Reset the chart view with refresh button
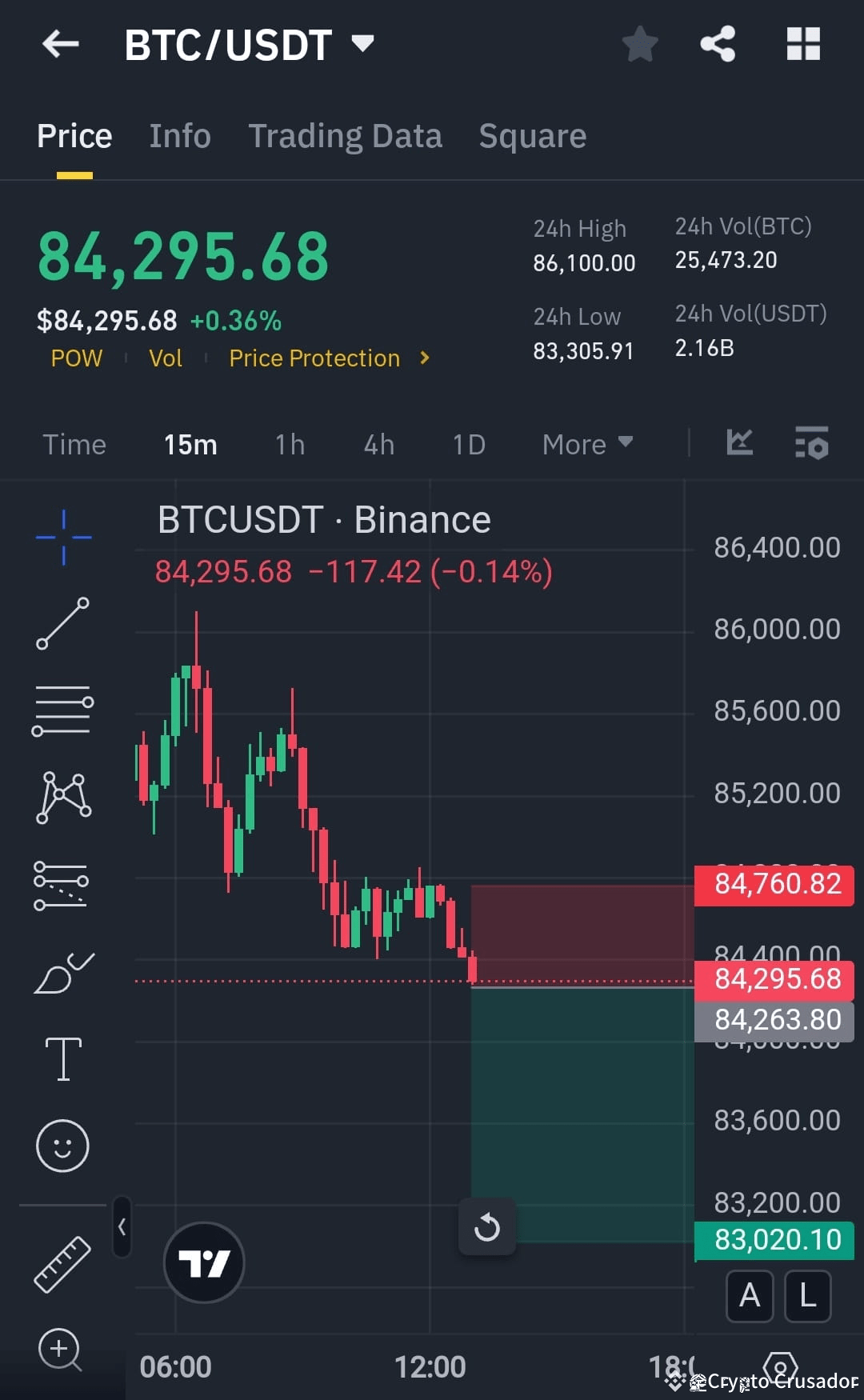 [487, 1228]
